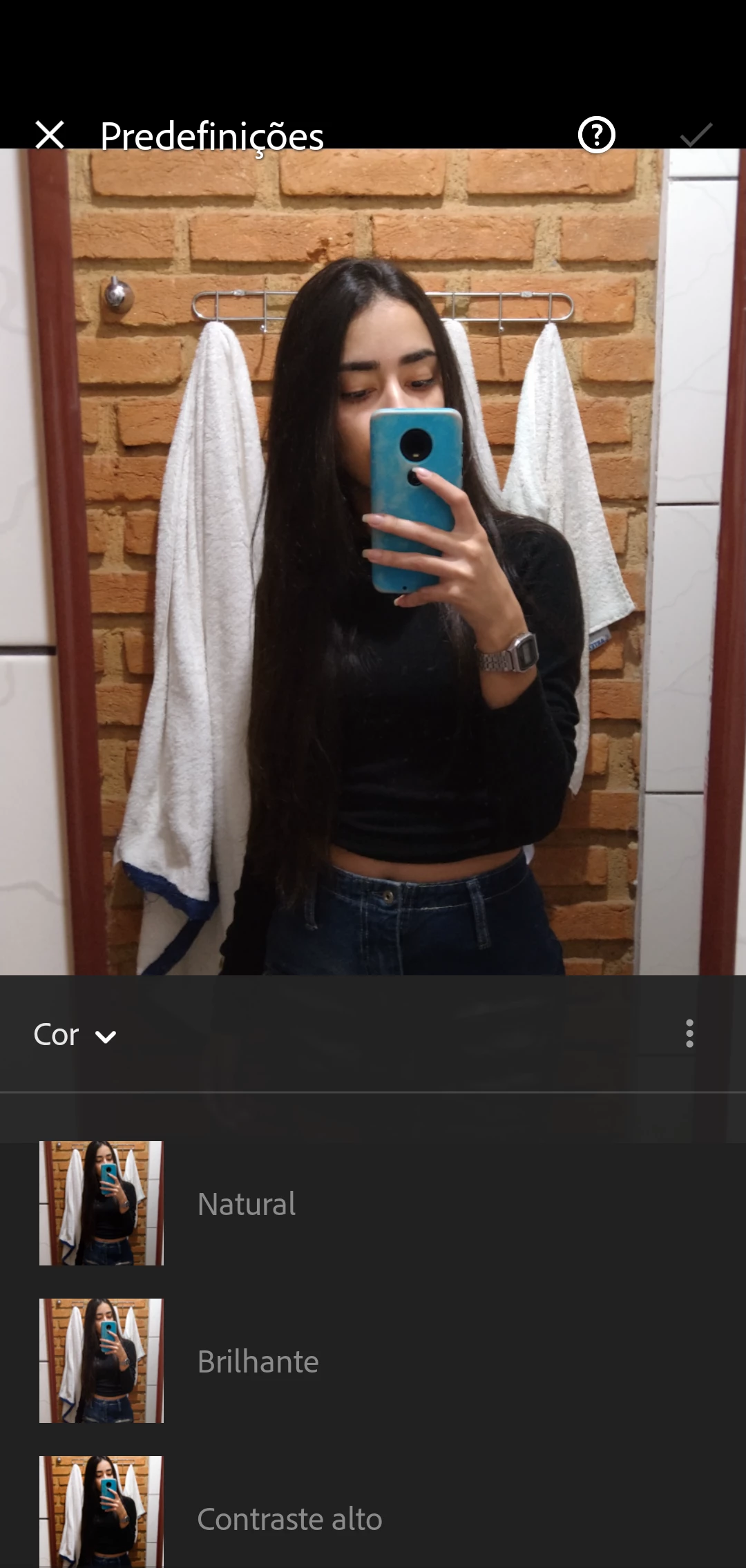Open the help question mark icon
746x1568 pixels.
tap(596, 135)
